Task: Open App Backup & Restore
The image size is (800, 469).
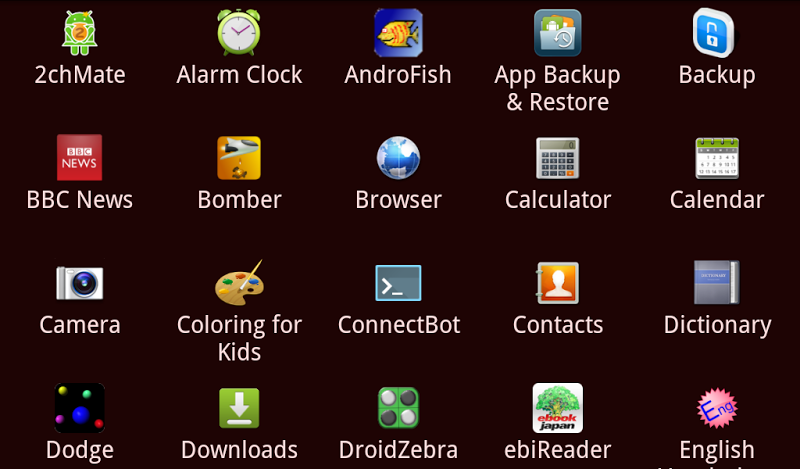Action: 557,34
